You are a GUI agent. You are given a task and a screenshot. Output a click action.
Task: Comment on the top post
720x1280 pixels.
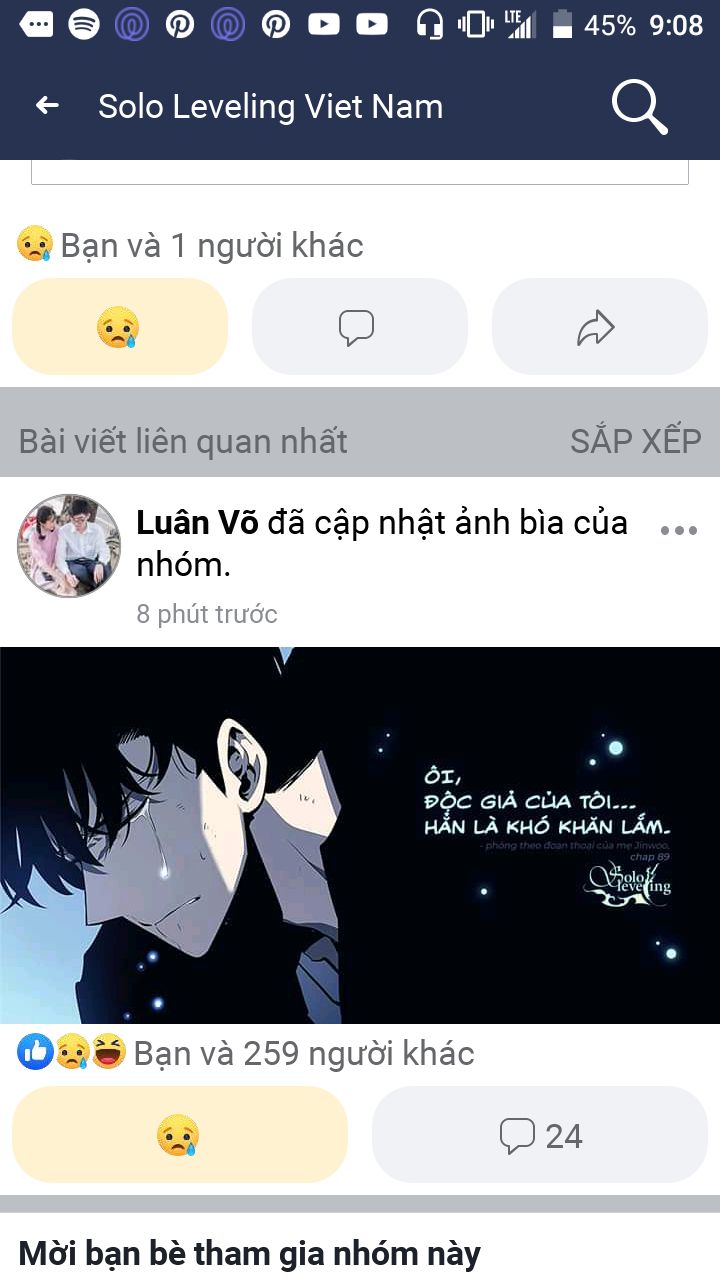pyautogui.click(x=358, y=327)
